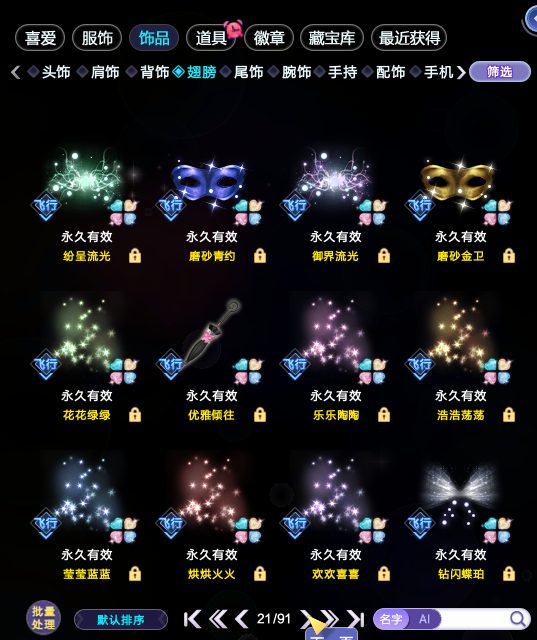Screen dimensions: 537x640
Task: Open 批量处理 batch processing
Action: [x=43, y=618]
